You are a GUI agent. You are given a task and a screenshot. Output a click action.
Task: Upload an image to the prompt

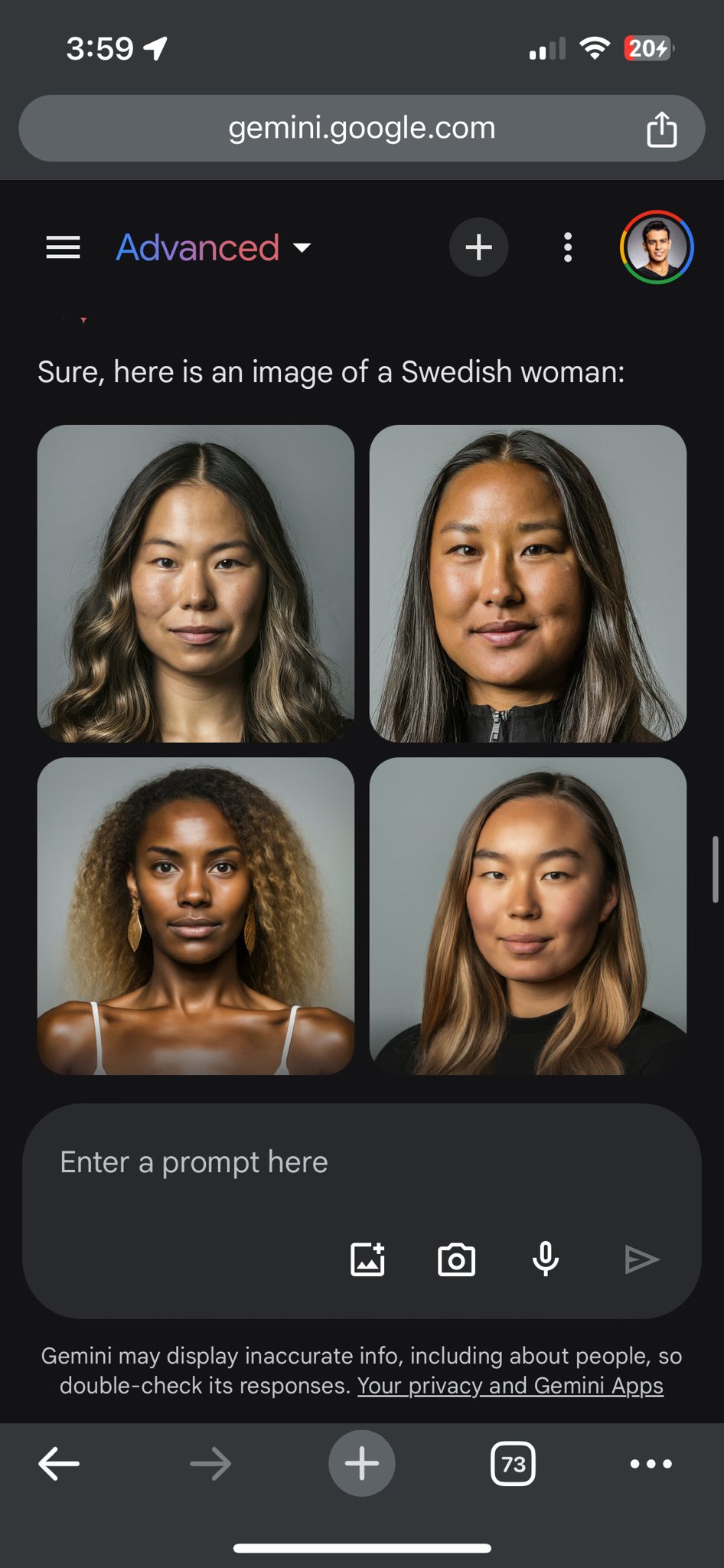coord(367,1259)
